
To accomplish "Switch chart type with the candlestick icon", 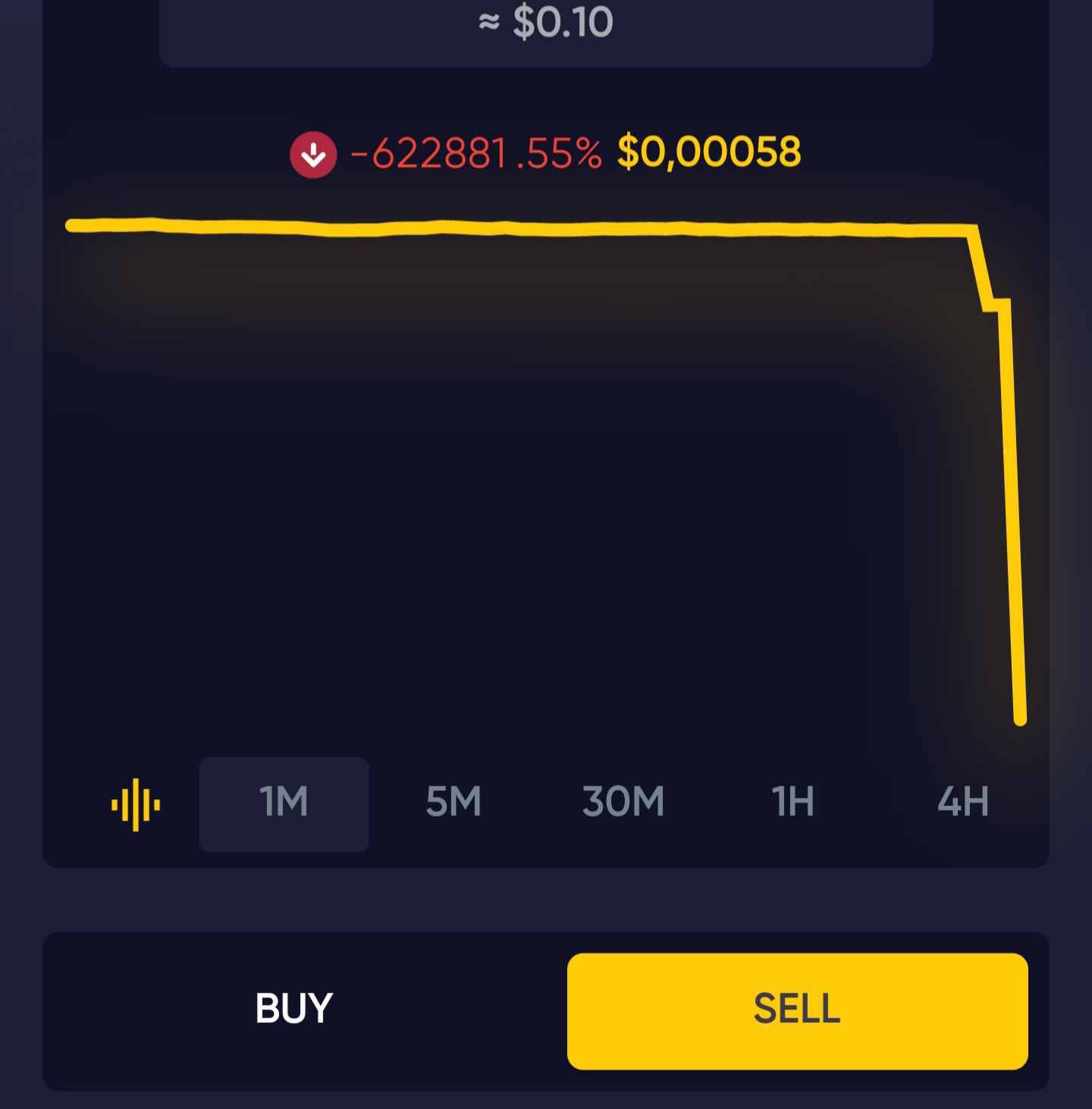I will click(x=136, y=804).
